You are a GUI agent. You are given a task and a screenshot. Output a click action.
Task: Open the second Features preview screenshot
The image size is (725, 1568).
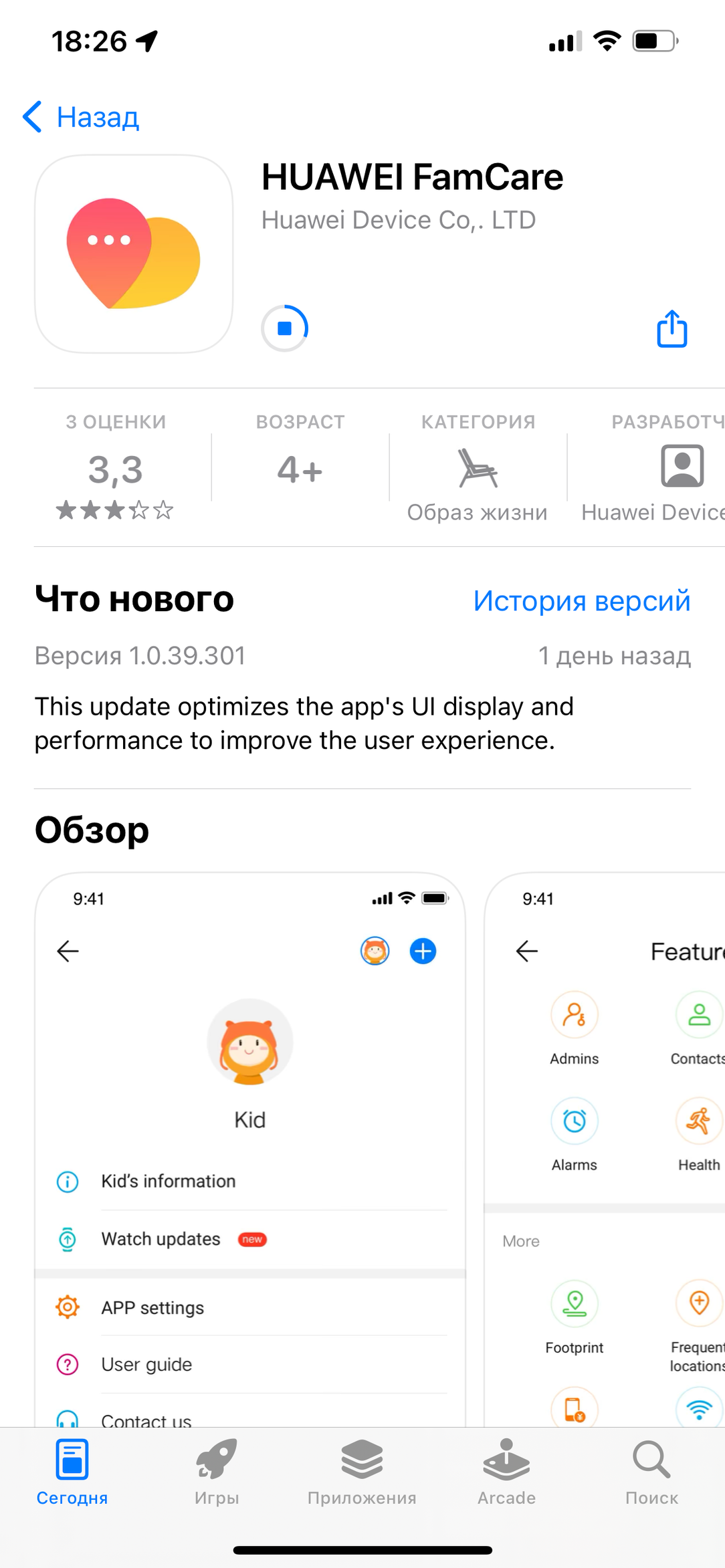tap(605, 1149)
